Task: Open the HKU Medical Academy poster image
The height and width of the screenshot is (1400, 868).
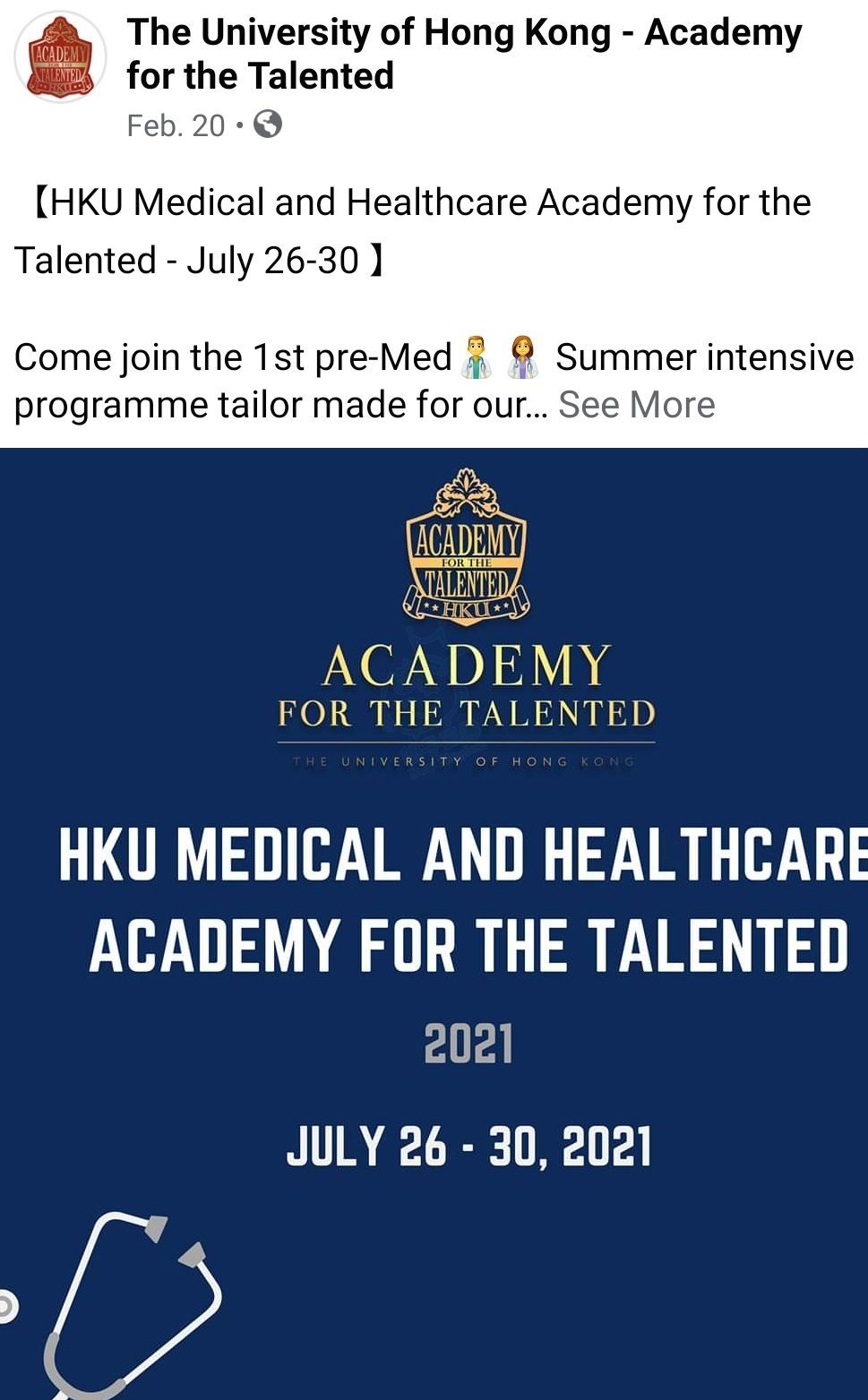Action: [x=434, y=923]
